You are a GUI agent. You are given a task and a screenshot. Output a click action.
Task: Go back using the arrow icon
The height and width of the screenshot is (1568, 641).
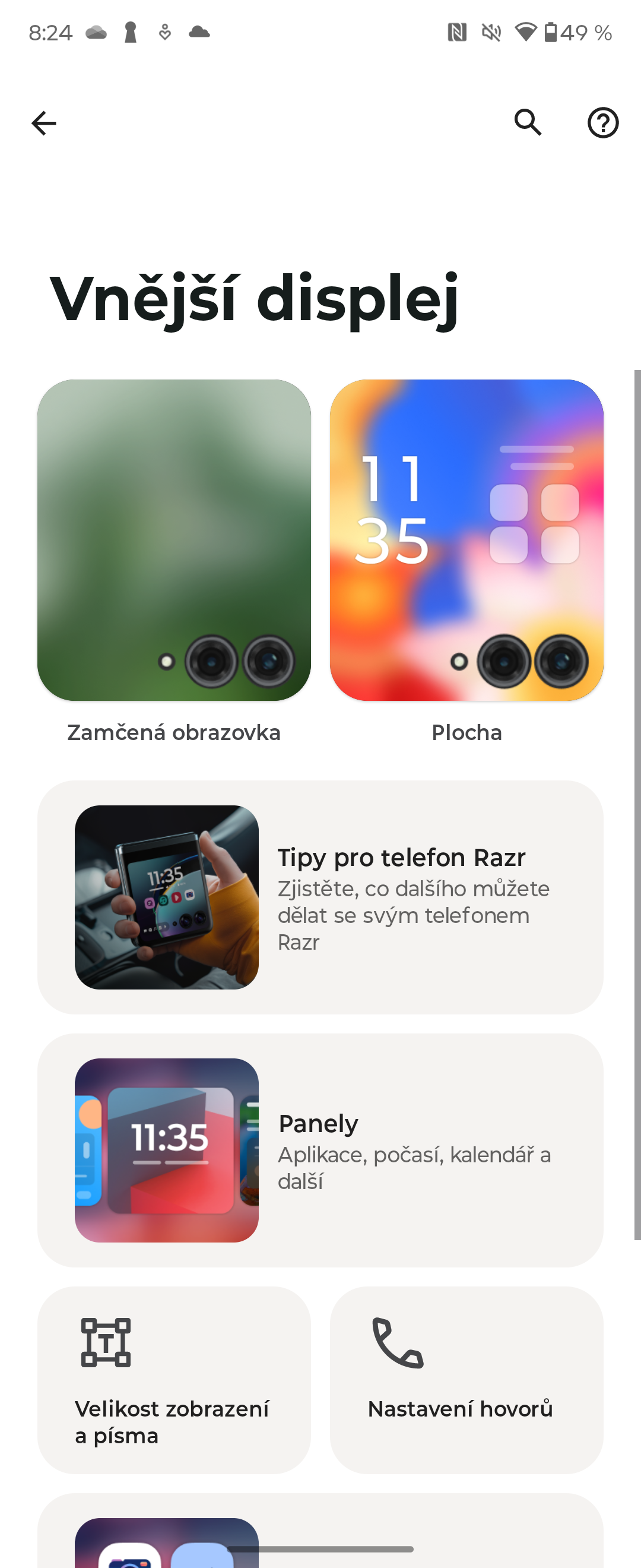pyautogui.click(x=44, y=123)
